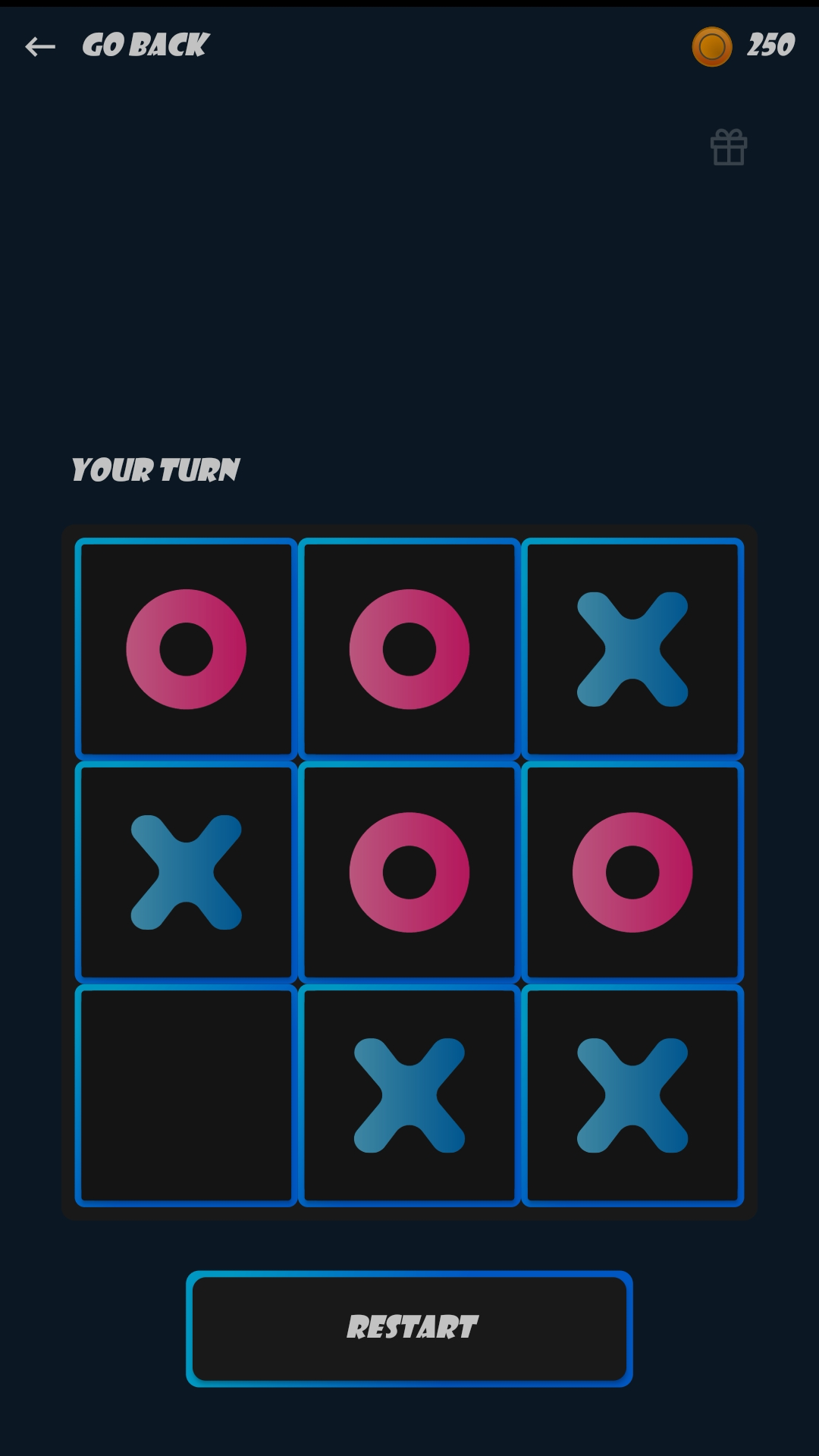819x1456 pixels.
Task: Open the gift box reward icon
Action: pyautogui.click(x=729, y=147)
